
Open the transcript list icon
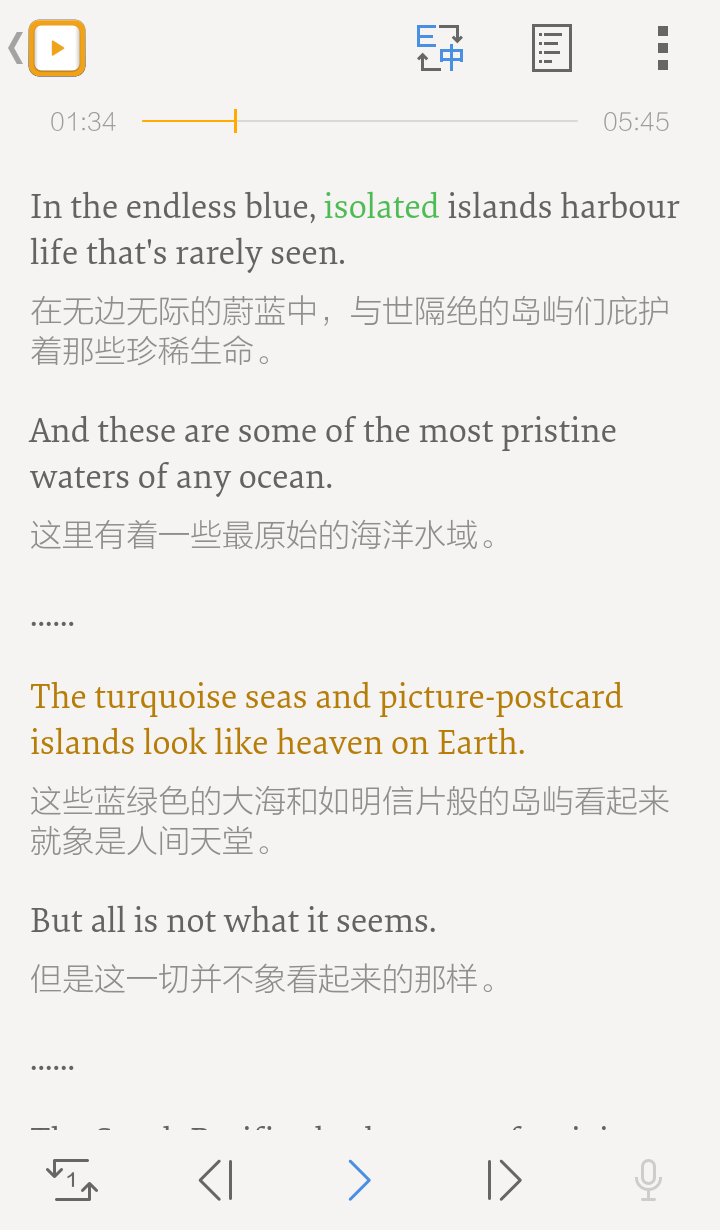(x=551, y=48)
